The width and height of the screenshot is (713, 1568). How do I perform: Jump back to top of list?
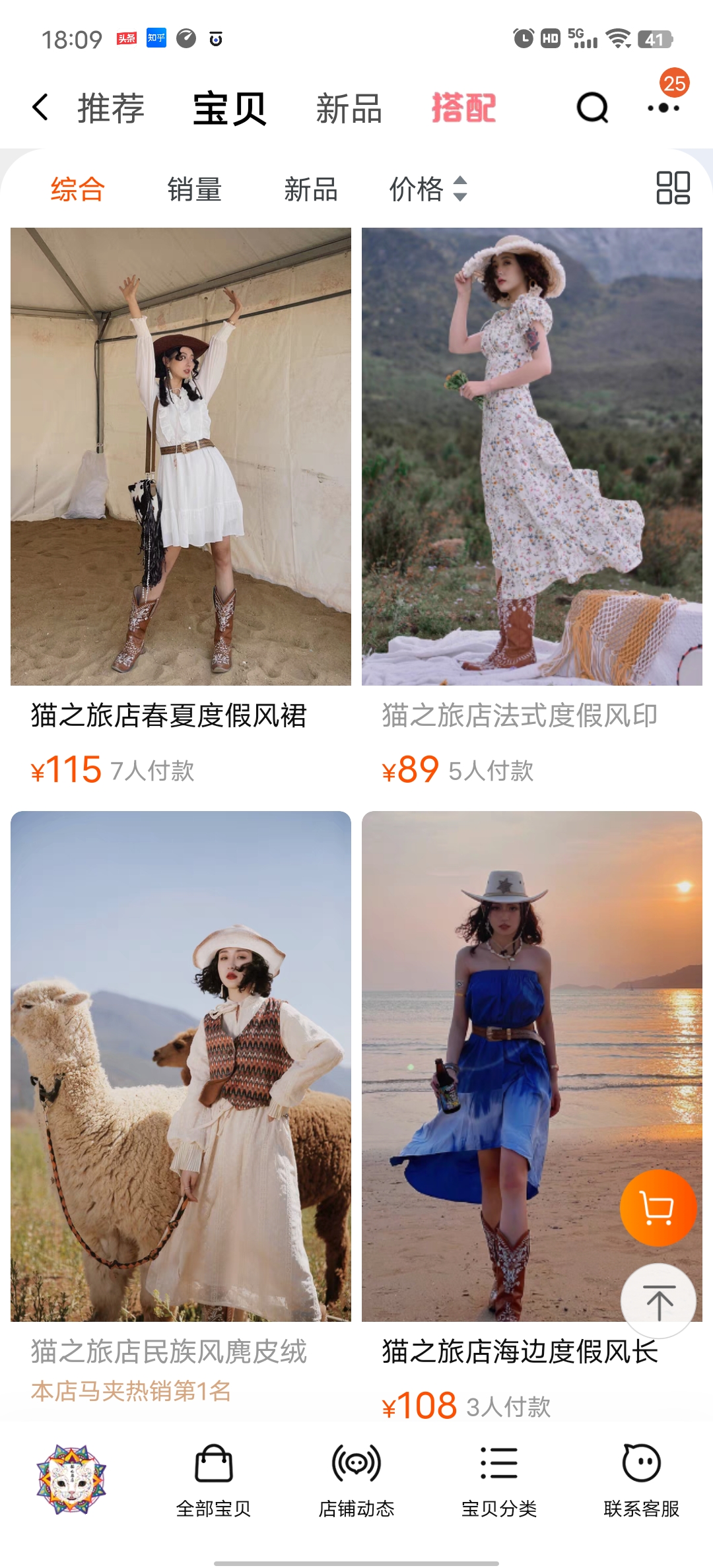658,1302
